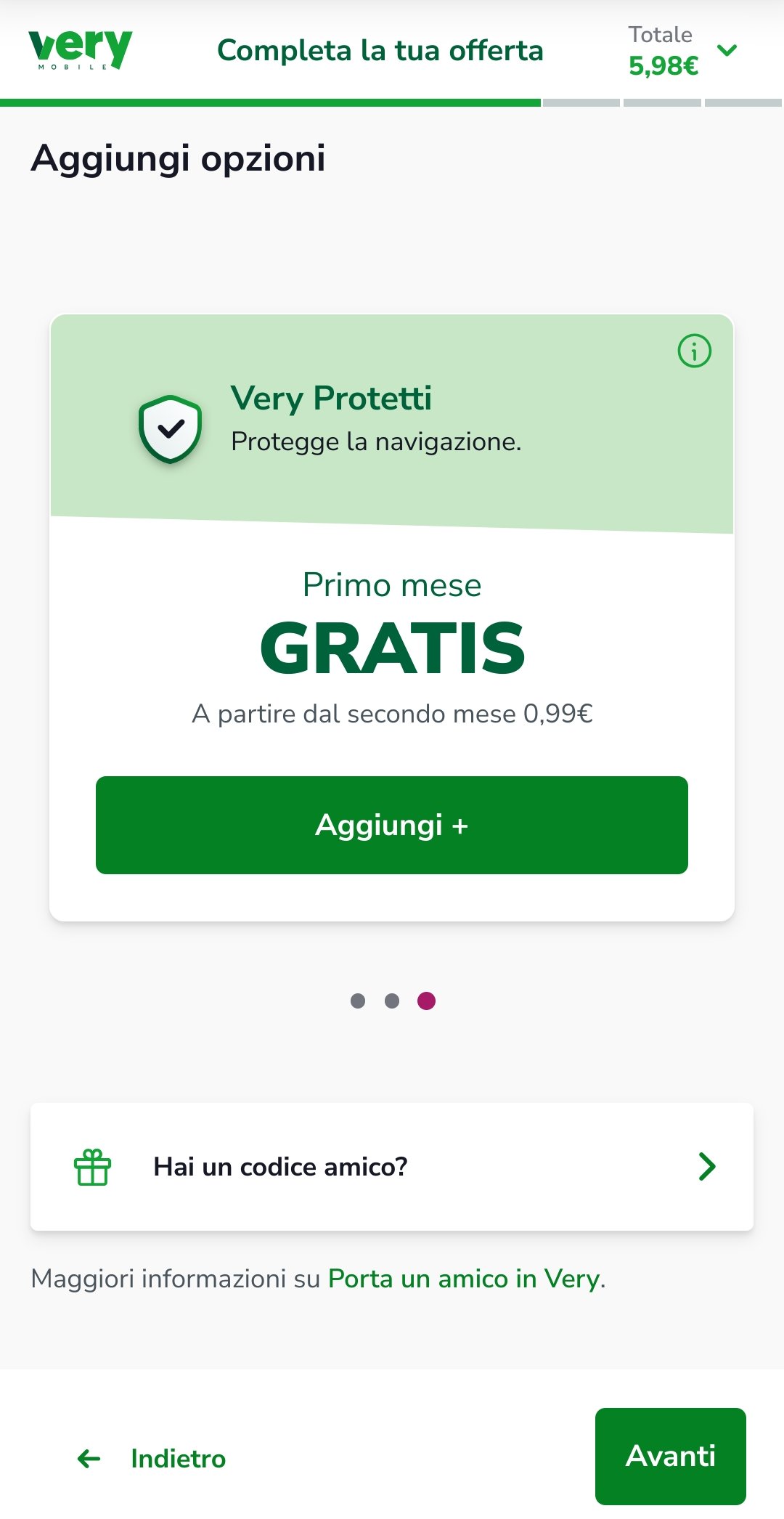Open the codice amico row
The width and height of the screenshot is (784, 1519).
pos(392,1166)
